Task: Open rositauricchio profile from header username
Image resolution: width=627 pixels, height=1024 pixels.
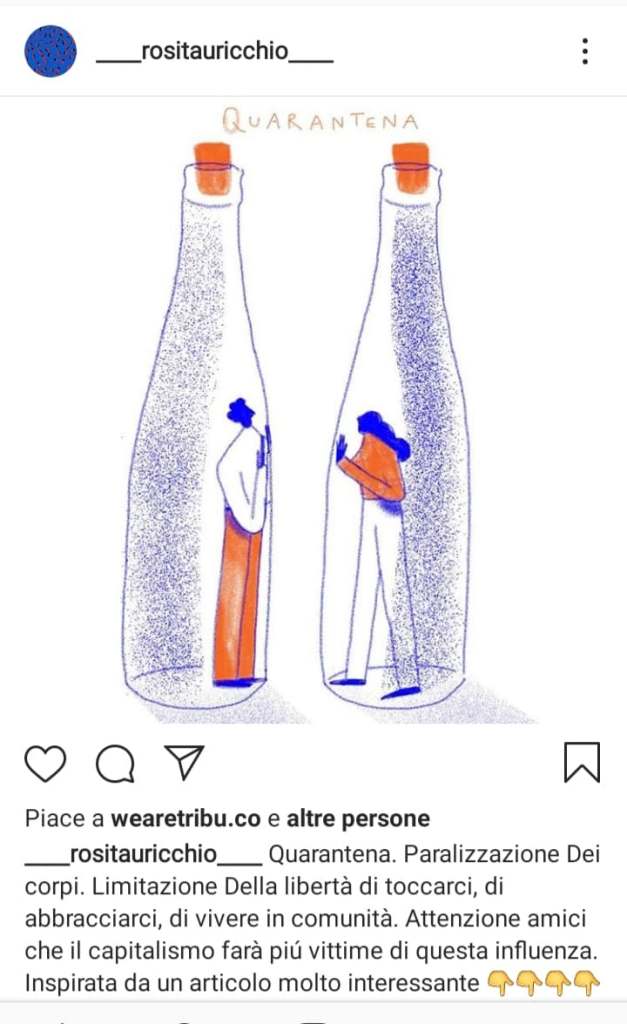Action: click(x=214, y=53)
